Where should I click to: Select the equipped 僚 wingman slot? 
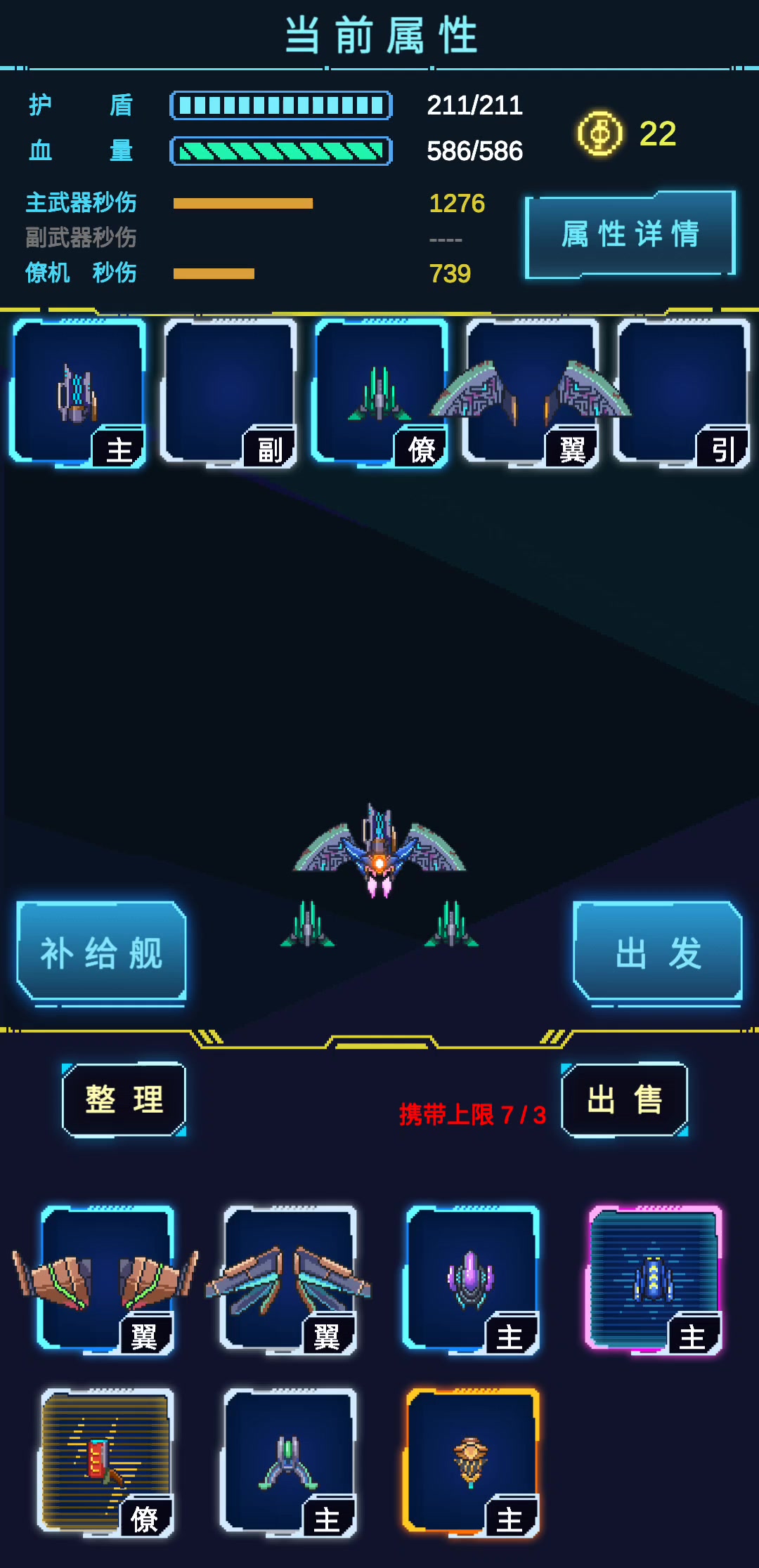381,393
